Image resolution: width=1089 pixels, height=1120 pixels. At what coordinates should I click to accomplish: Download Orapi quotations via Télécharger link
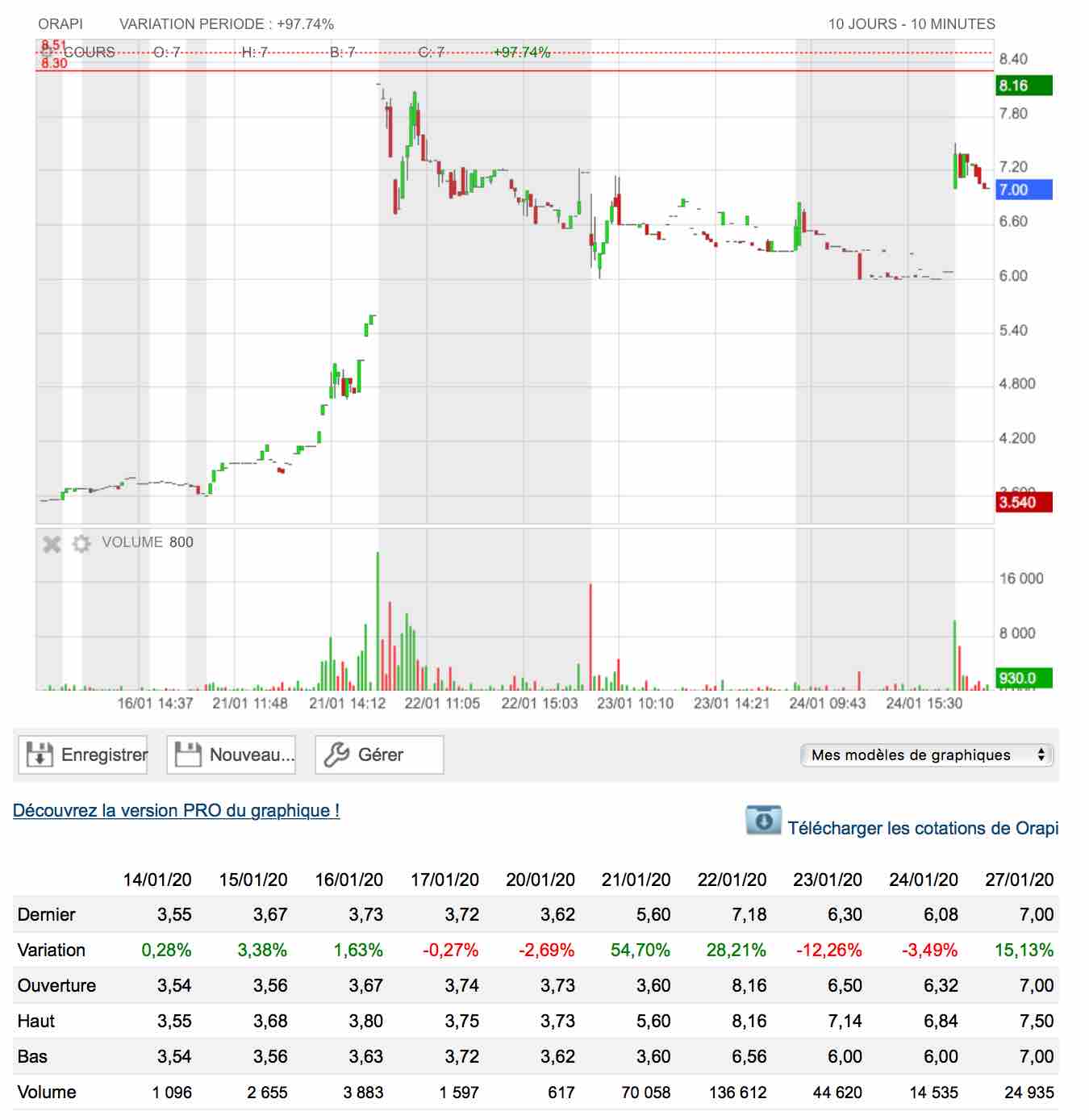922,828
